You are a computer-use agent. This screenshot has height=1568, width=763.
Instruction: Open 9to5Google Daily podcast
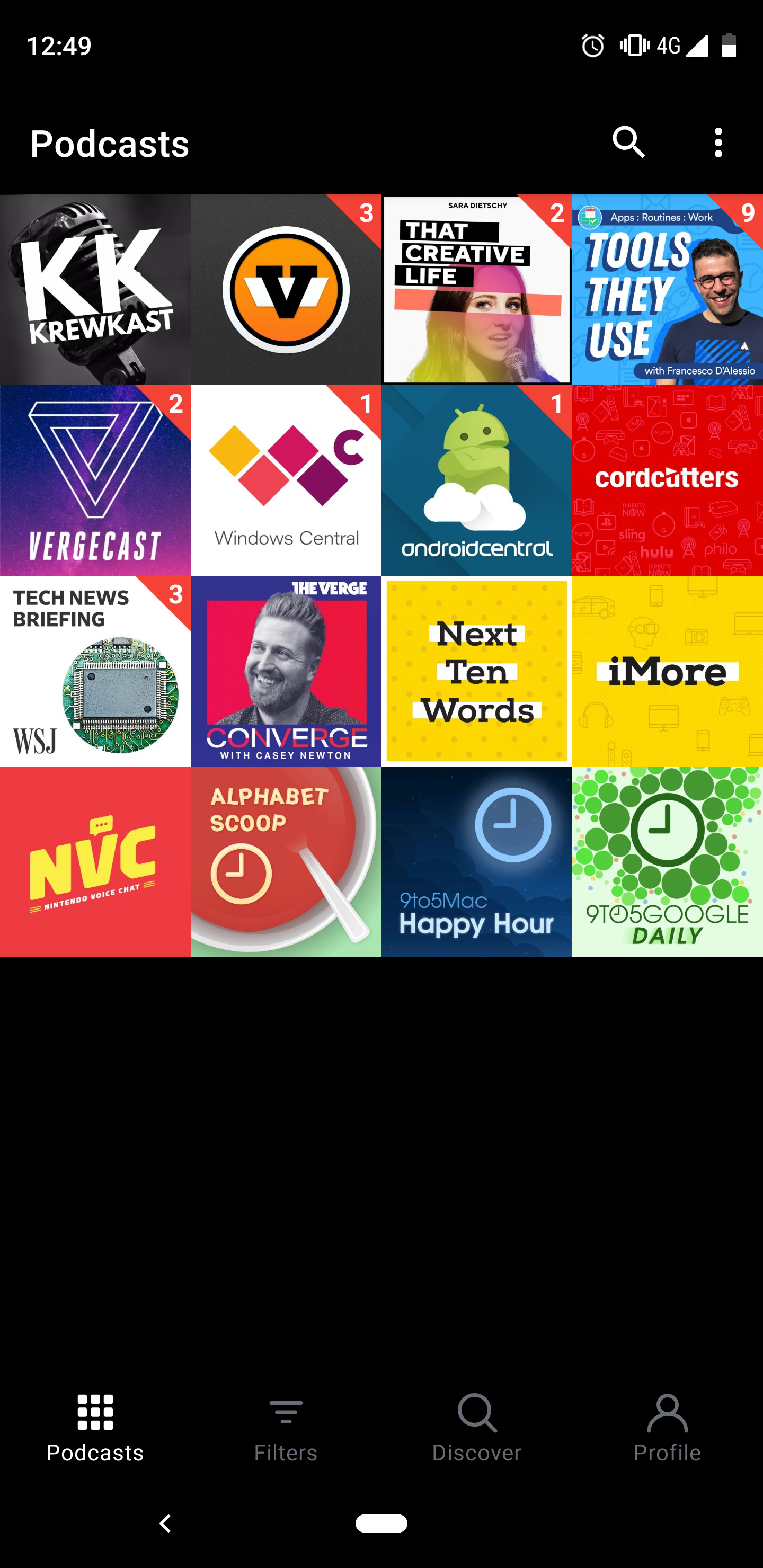pyautogui.click(x=668, y=861)
